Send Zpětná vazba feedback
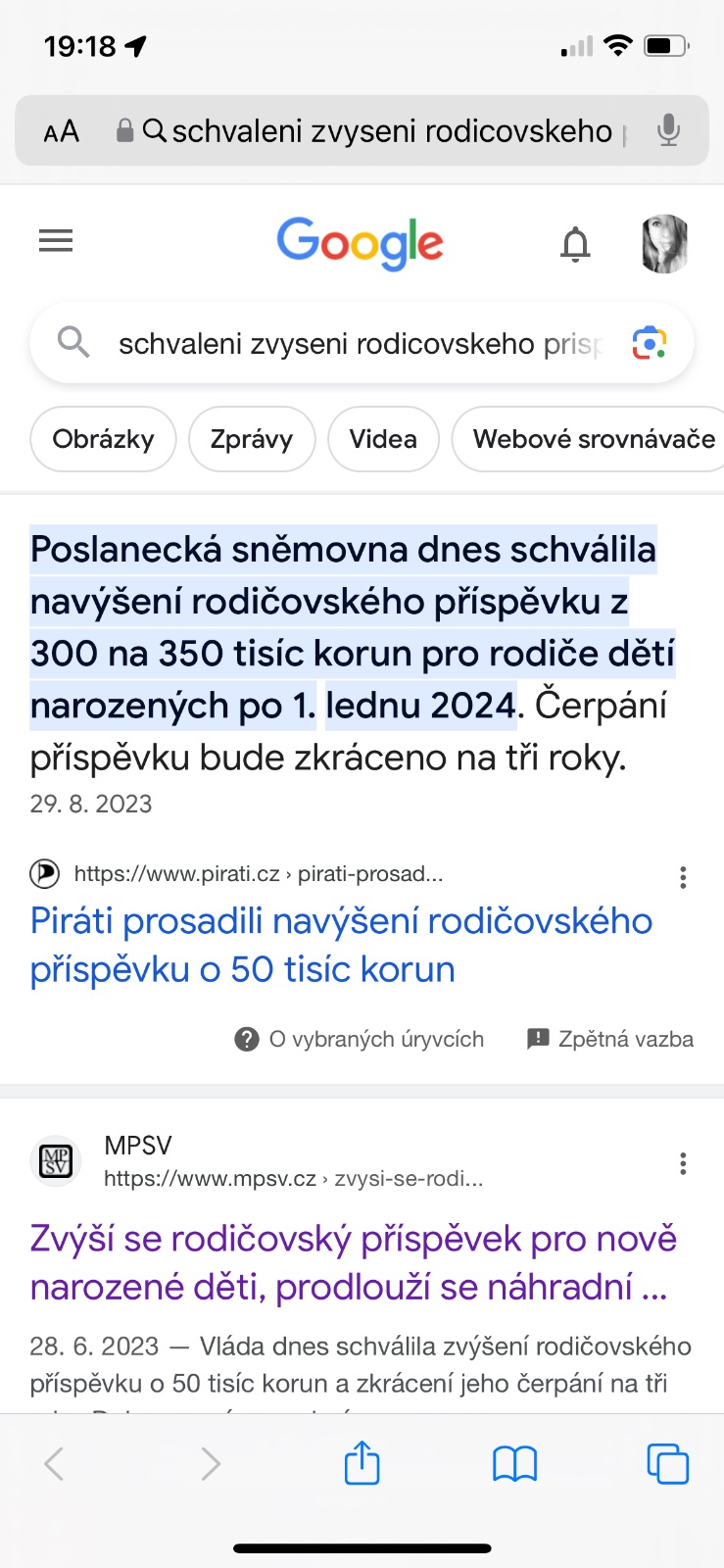This screenshot has width=724, height=1568. (x=610, y=1039)
